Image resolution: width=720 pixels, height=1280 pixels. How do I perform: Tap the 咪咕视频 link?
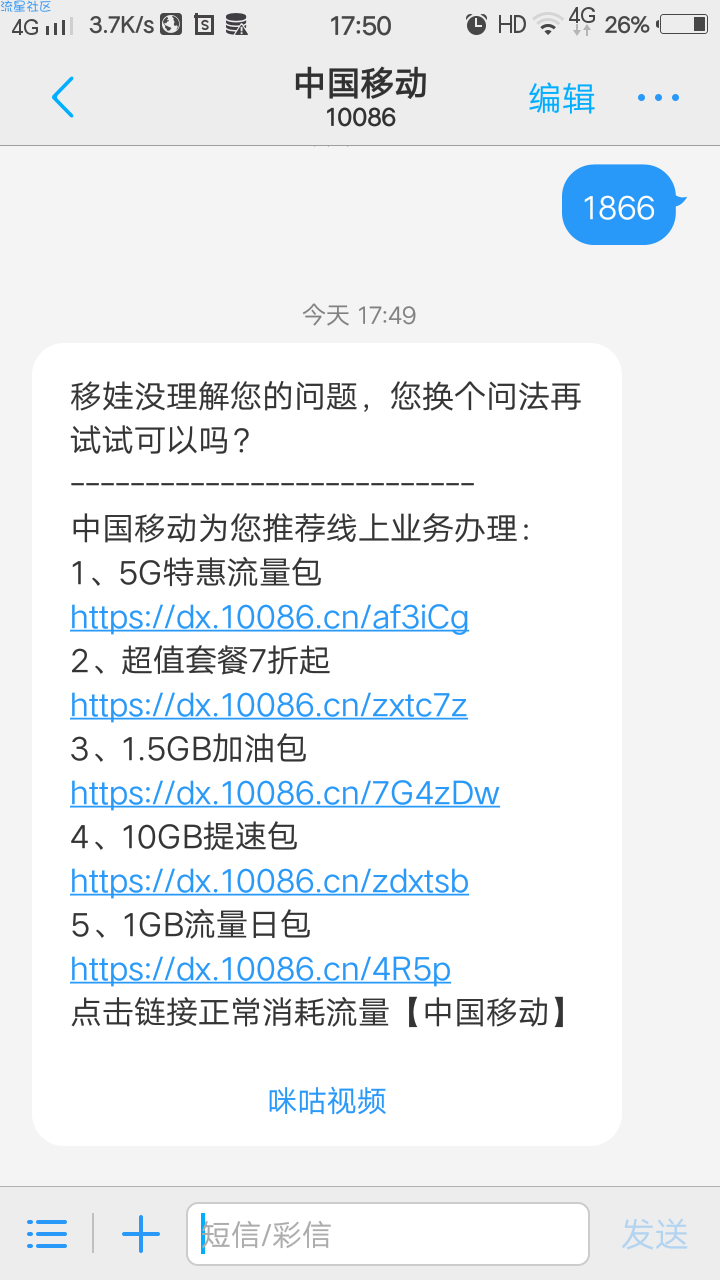(327, 1100)
